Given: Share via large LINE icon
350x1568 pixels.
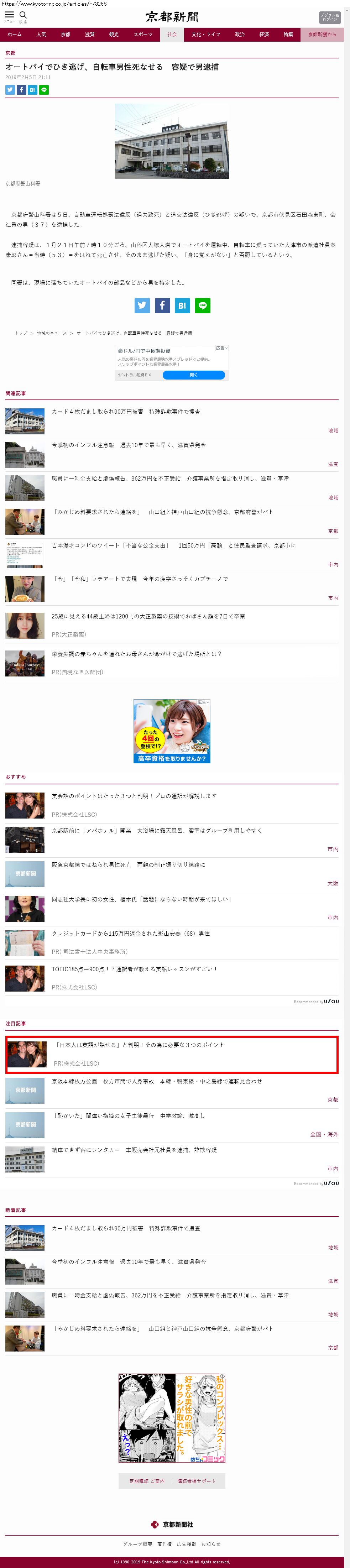Looking at the screenshot, I should point(203,305).
